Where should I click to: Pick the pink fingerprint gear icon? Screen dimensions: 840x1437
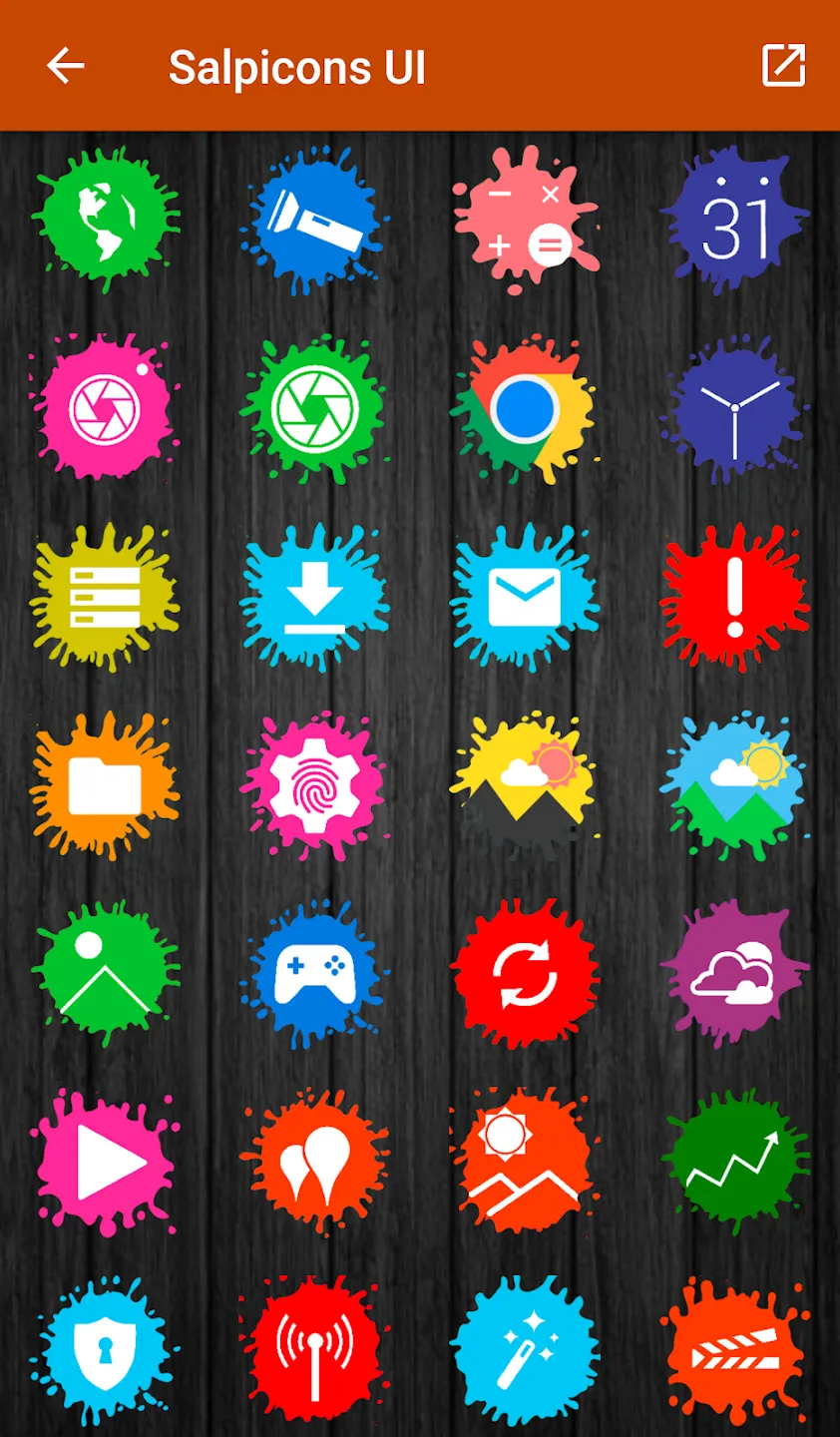click(314, 785)
